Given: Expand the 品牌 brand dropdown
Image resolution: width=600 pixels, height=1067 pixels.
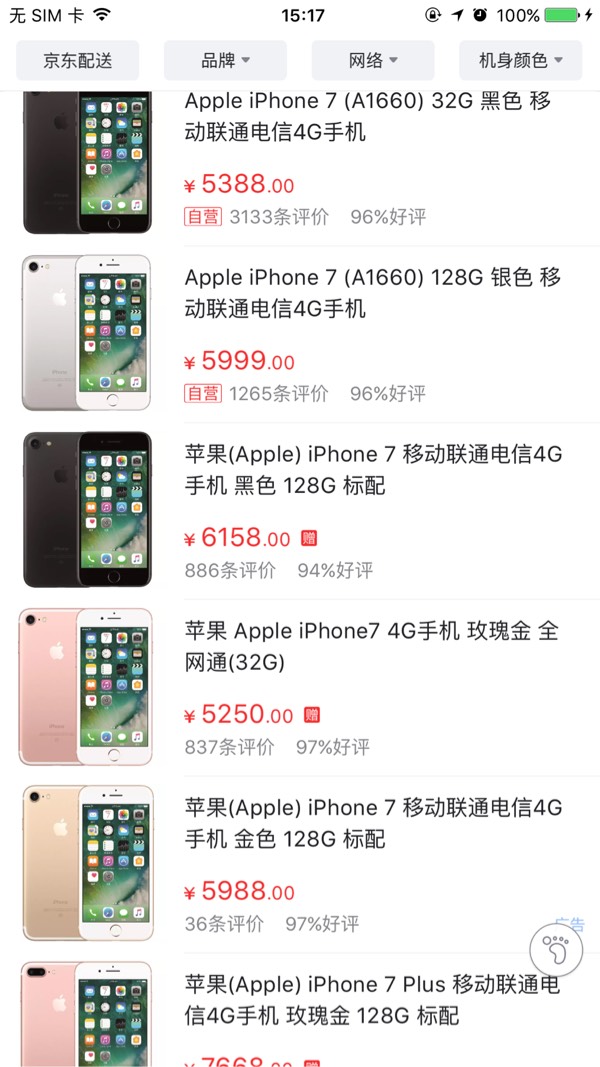Looking at the screenshot, I should click(x=225, y=61).
